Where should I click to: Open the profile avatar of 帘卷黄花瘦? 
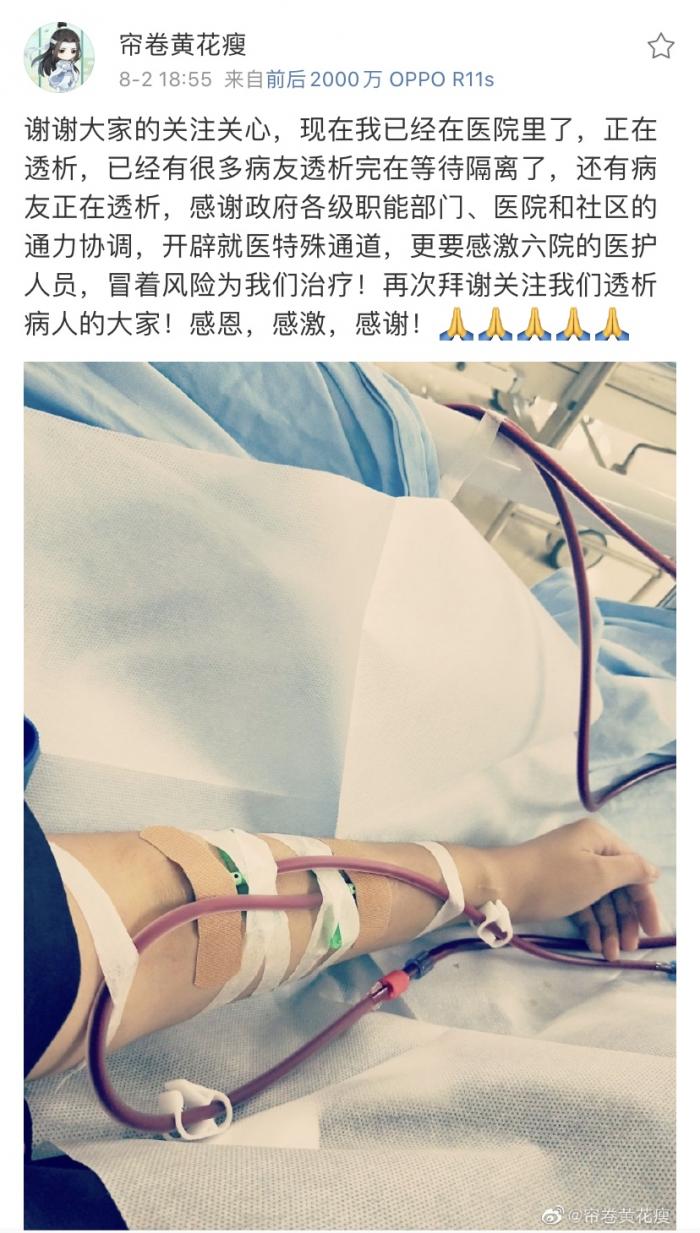tap(59, 57)
